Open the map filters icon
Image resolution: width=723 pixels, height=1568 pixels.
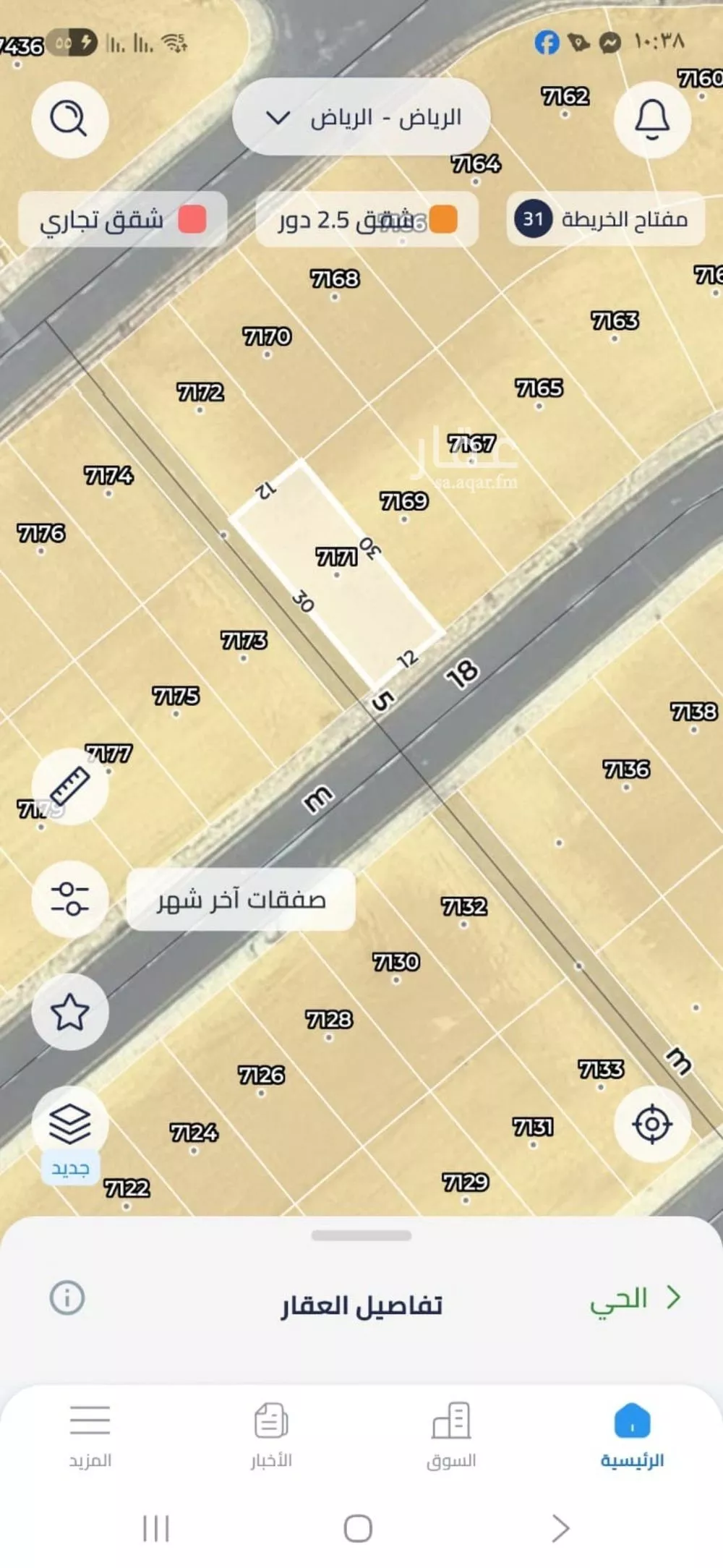coord(69,900)
